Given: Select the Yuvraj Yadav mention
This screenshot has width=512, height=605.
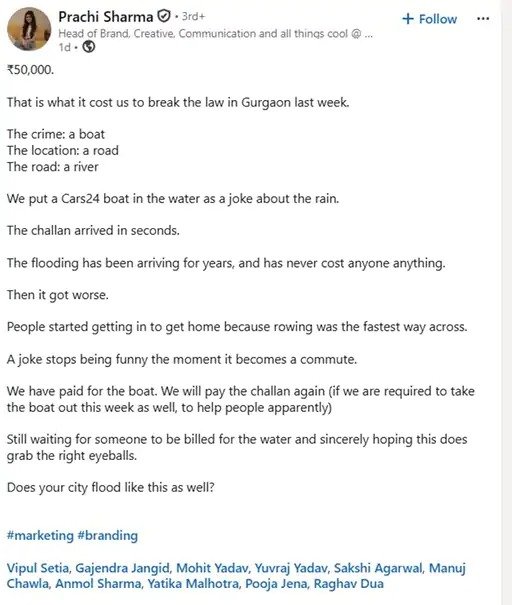Looking at the screenshot, I should pos(291,568).
